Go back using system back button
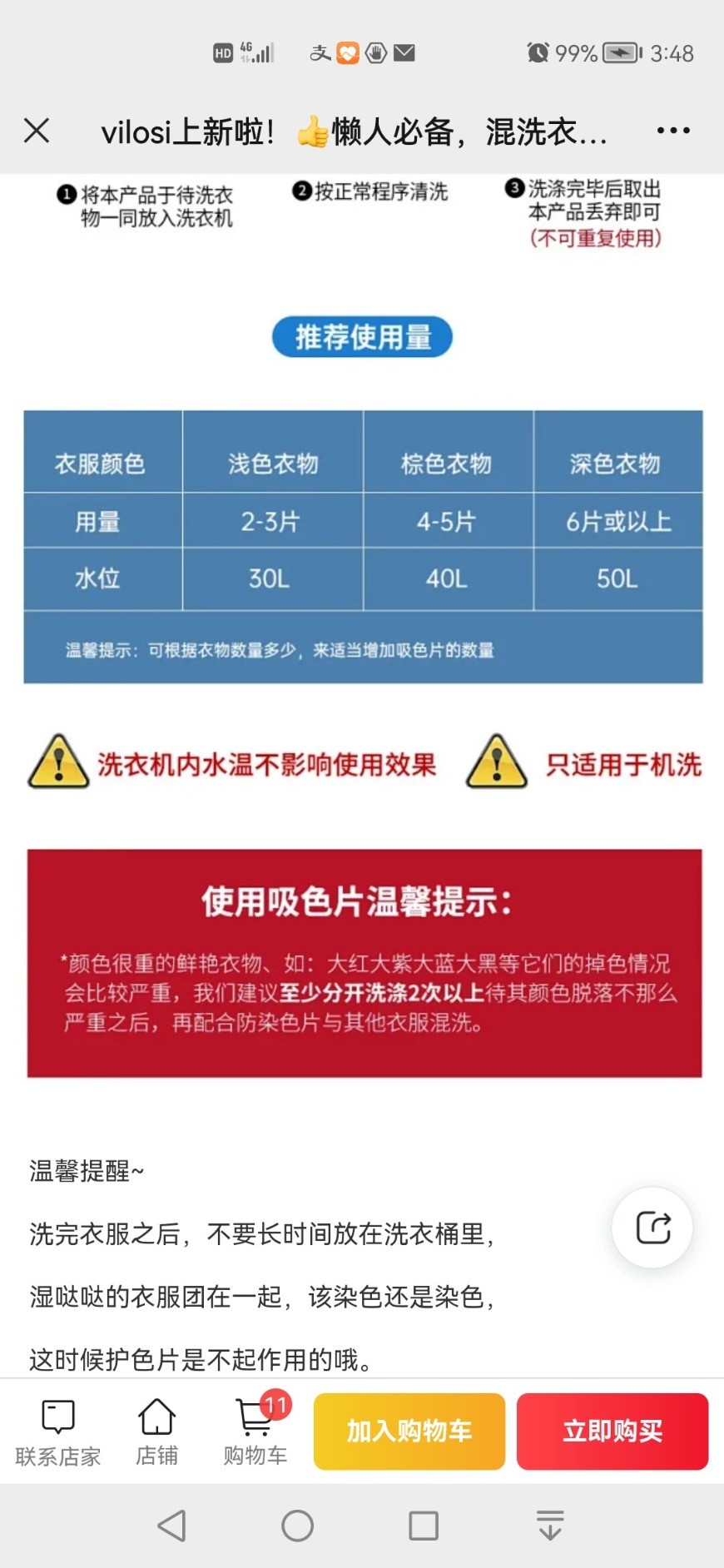 172,1526
